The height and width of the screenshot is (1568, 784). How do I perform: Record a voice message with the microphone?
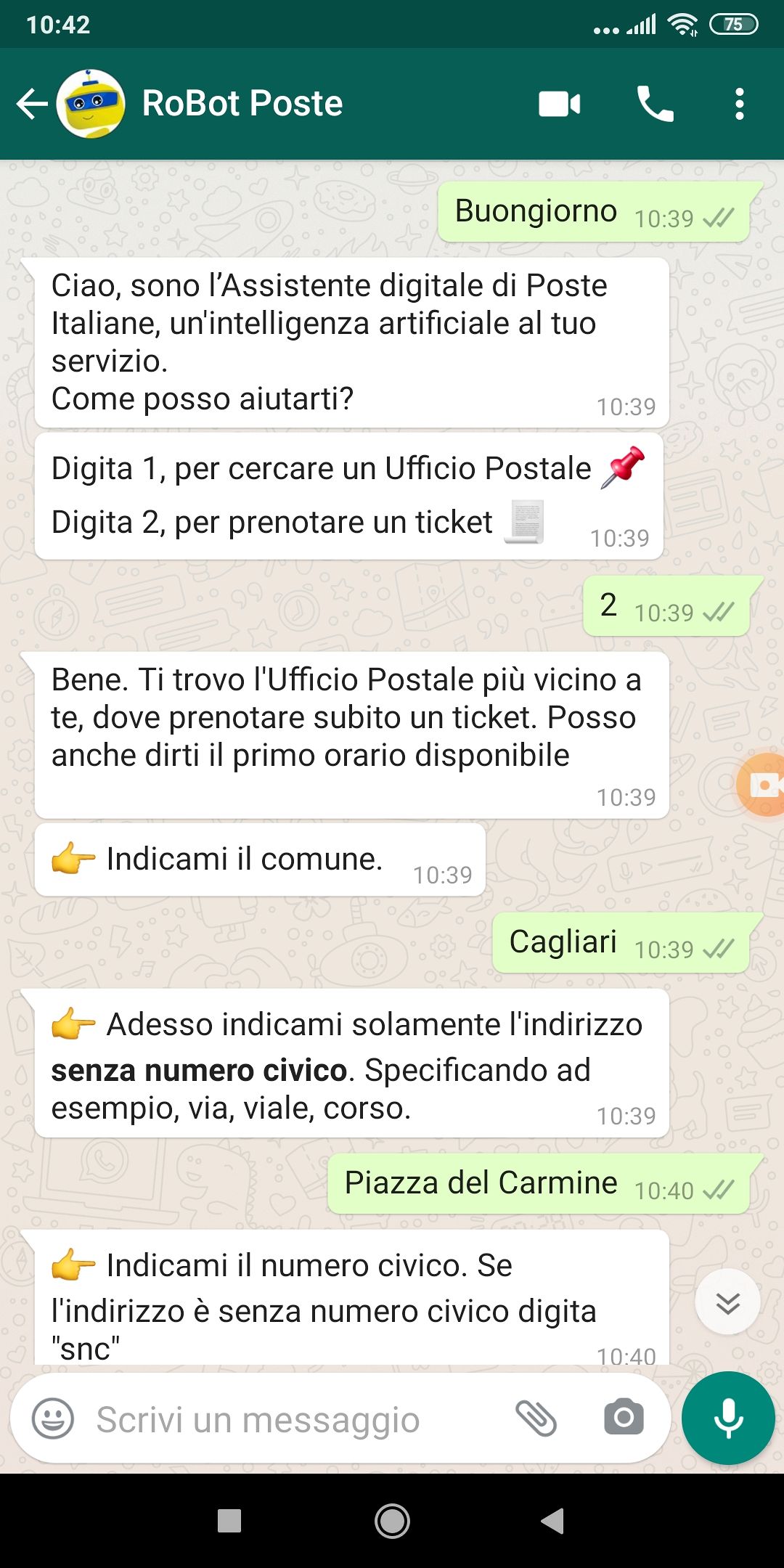(728, 1417)
